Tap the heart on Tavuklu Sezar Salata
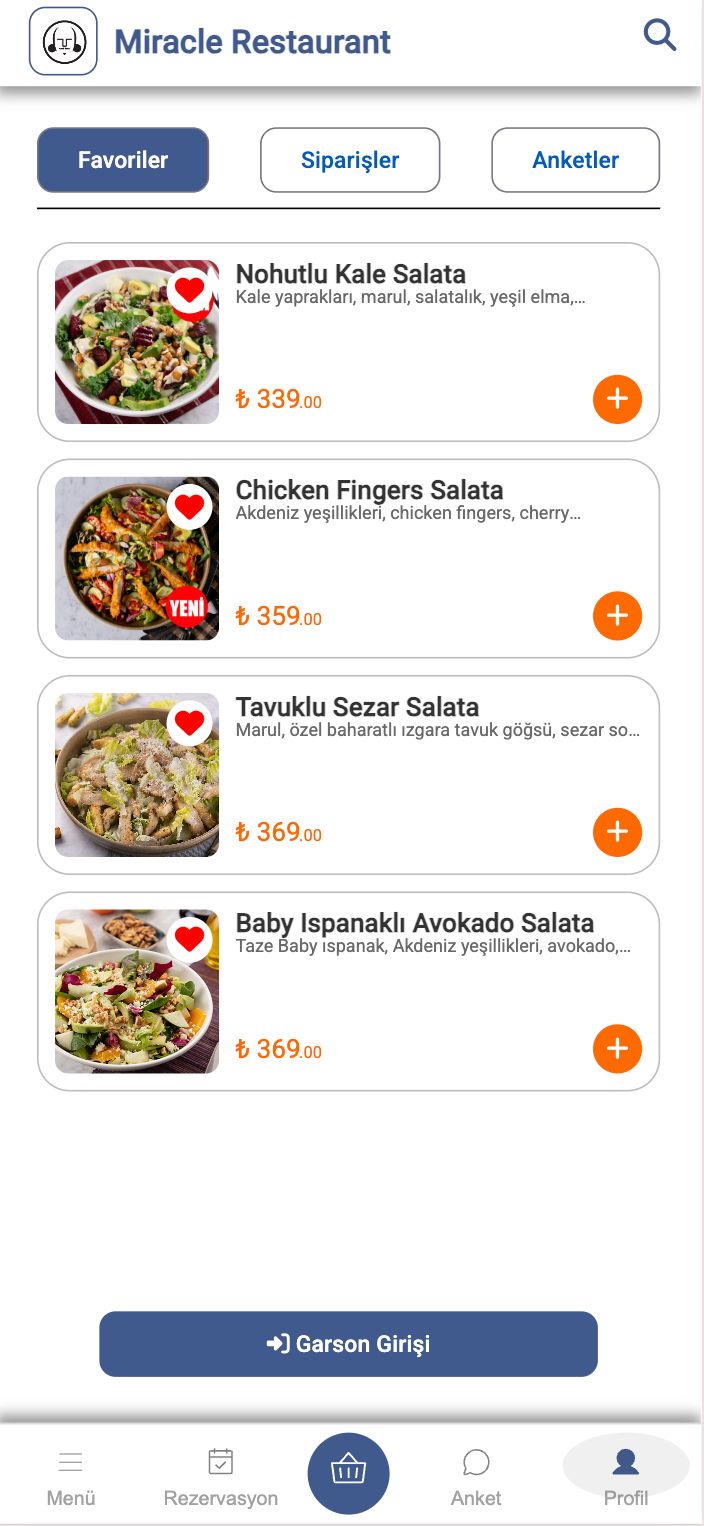Viewport: 704px width, 1526px height. (x=189, y=723)
